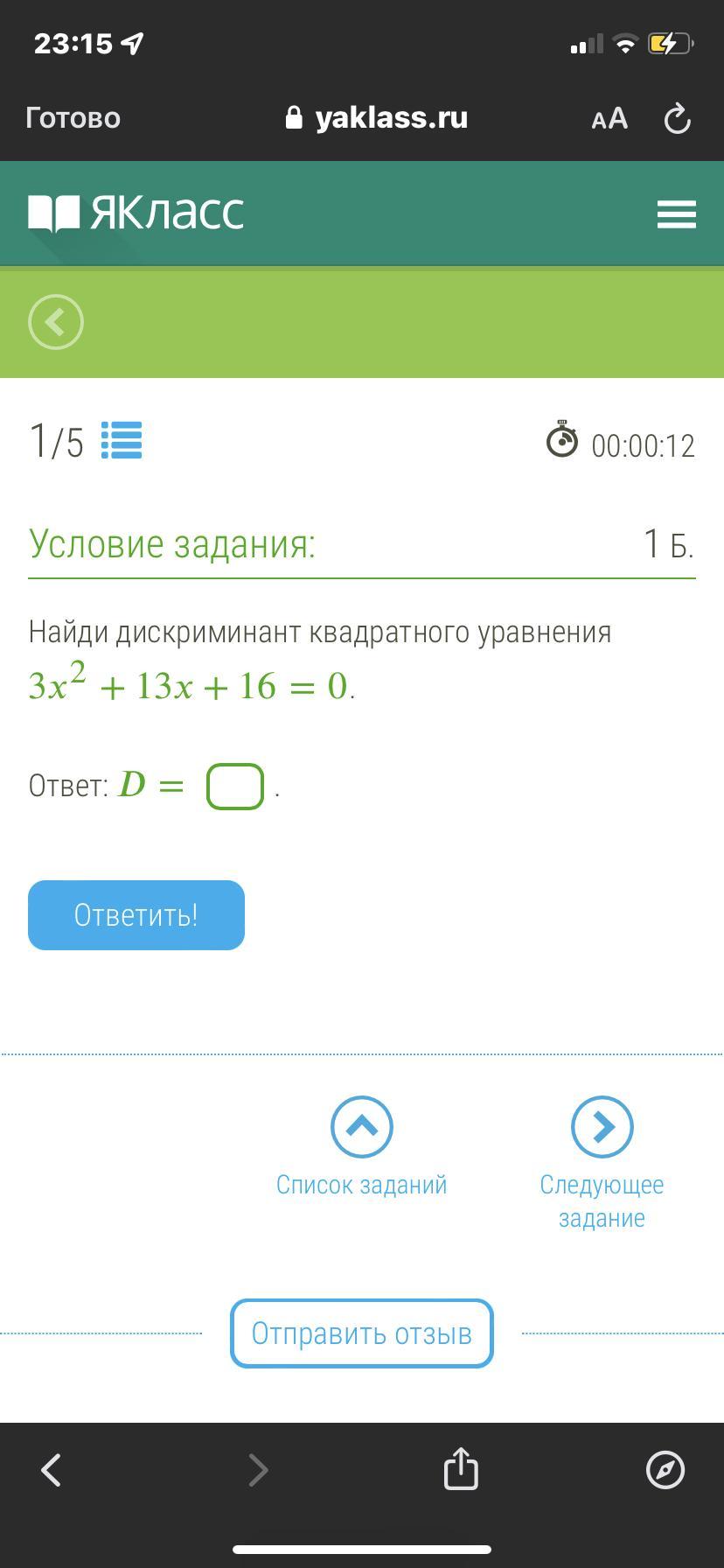Open the AA text size options
724x1568 pixels.
click(609, 118)
